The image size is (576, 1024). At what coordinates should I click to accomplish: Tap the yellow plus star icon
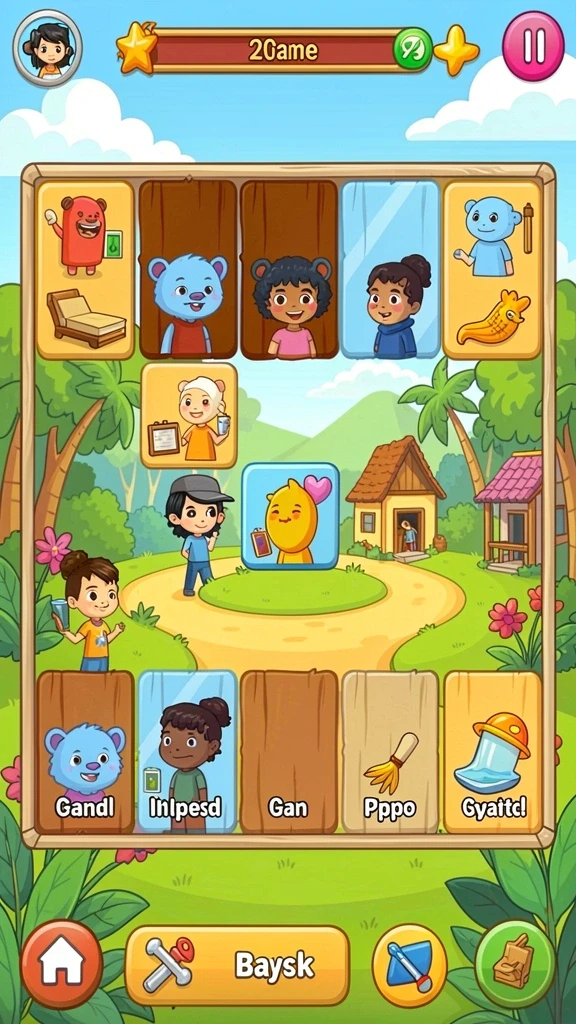pyautogui.click(x=456, y=50)
